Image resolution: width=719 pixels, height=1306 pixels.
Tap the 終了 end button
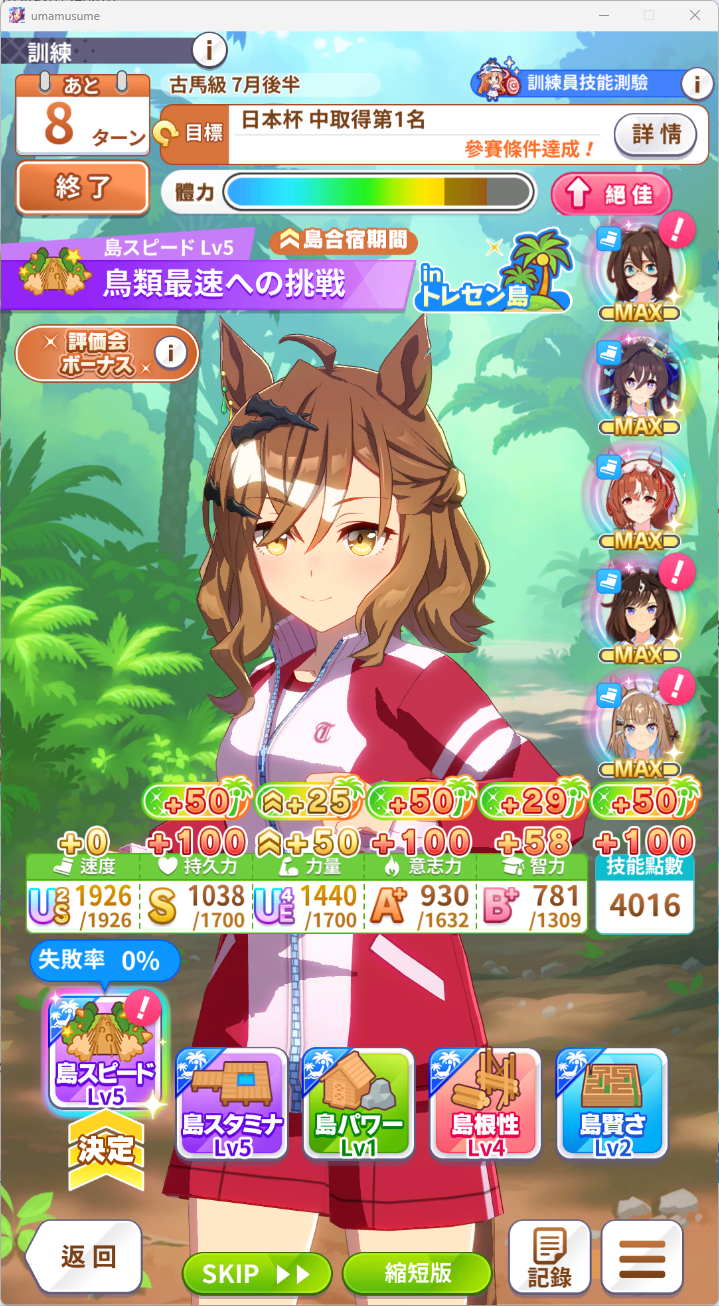pyautogui.click(x=82, y=188)
